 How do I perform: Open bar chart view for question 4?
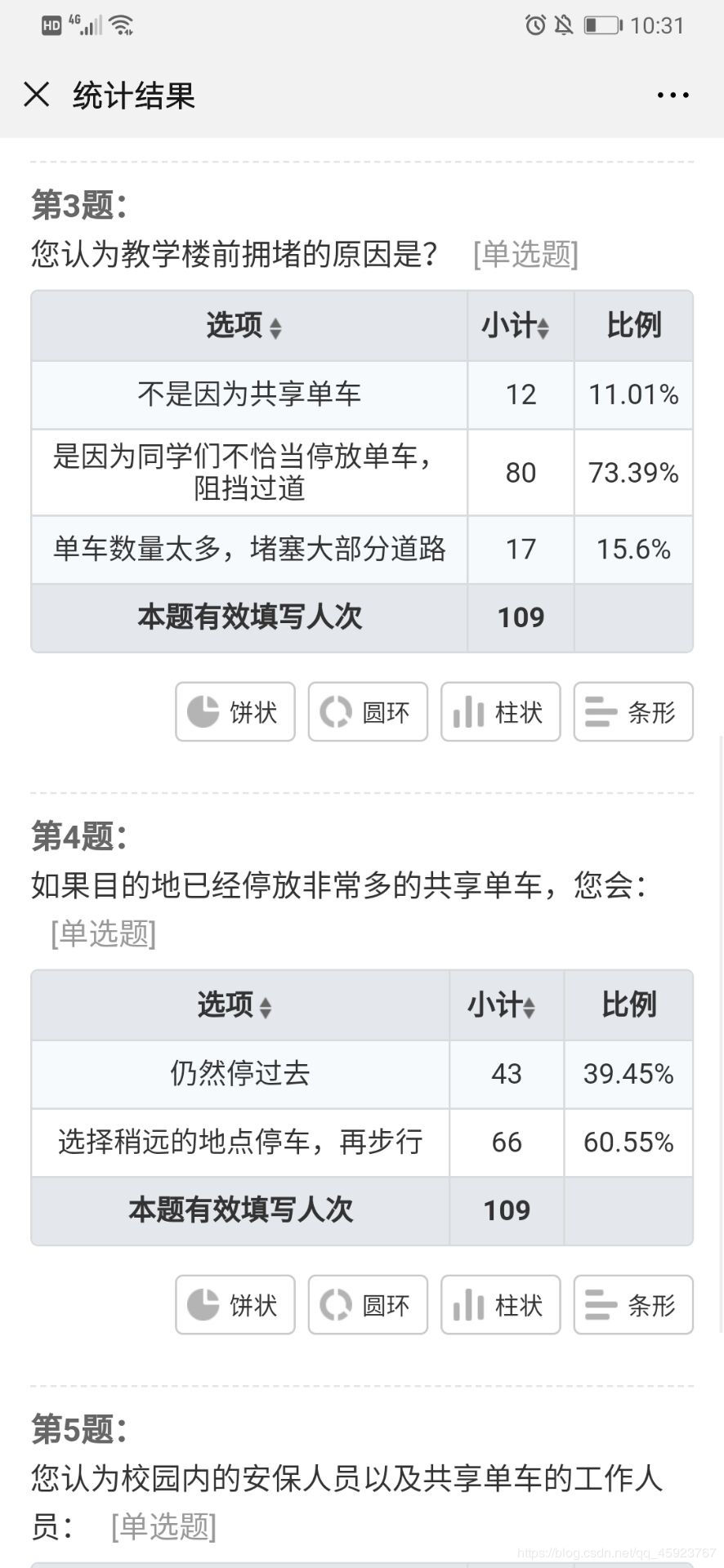point(633,1305)
